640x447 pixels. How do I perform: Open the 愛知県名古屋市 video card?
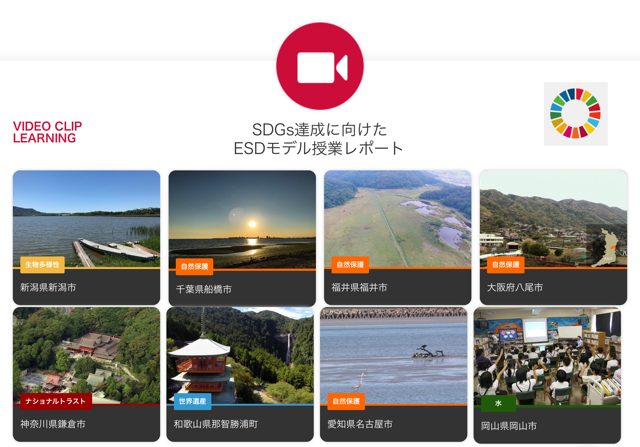(x=397, y=373)
